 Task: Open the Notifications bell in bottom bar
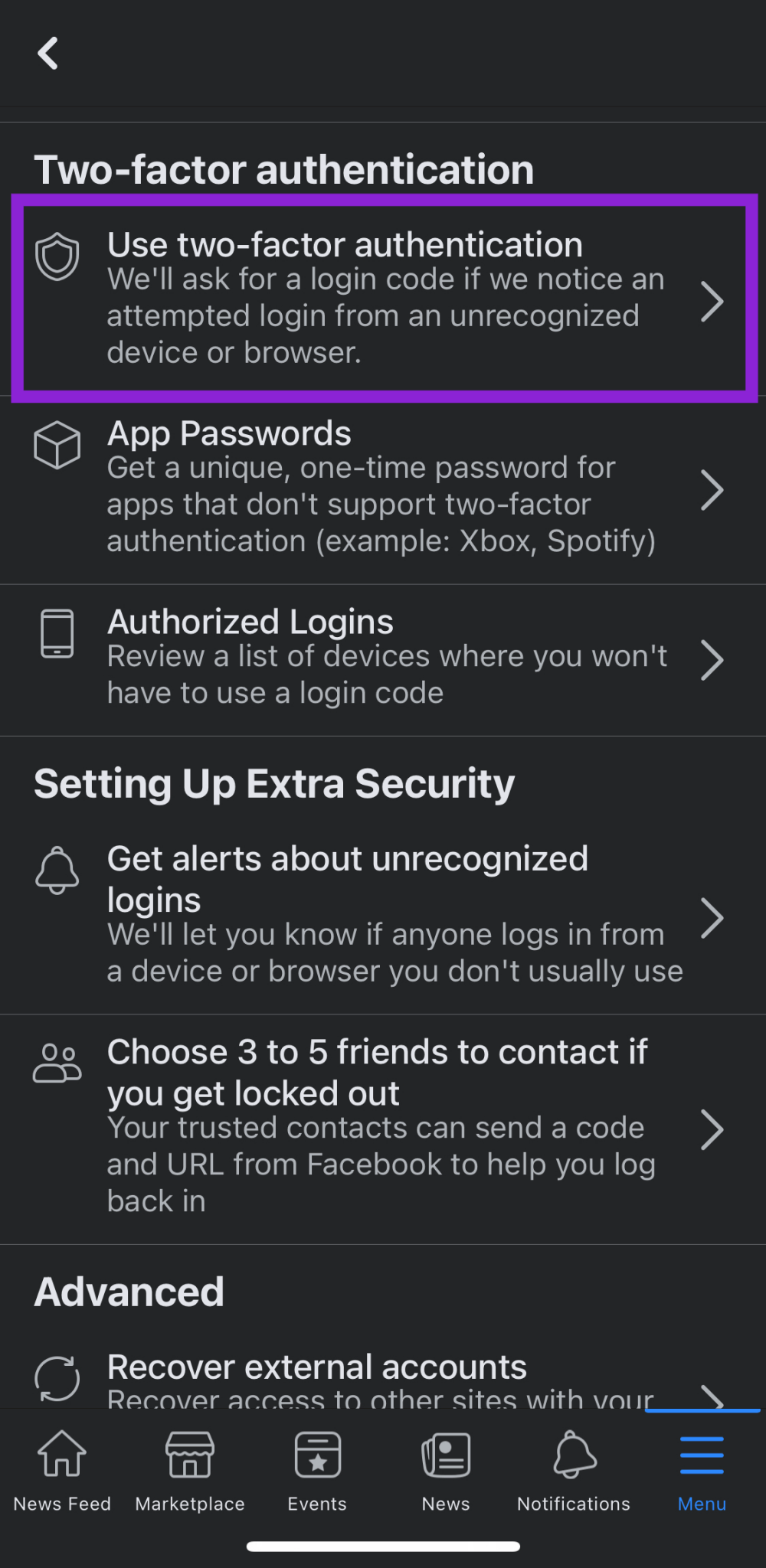573,1466
